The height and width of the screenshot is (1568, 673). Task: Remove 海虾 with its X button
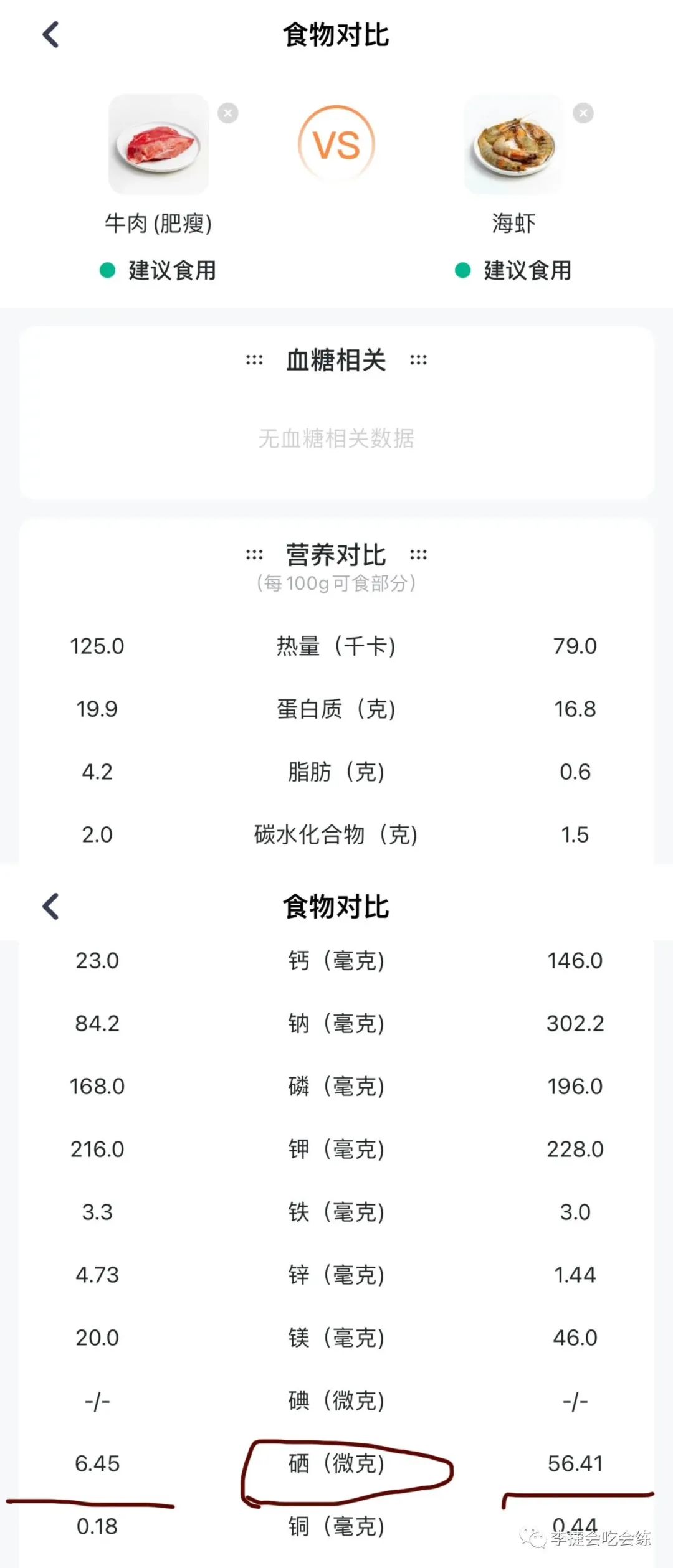pos(583,112)
